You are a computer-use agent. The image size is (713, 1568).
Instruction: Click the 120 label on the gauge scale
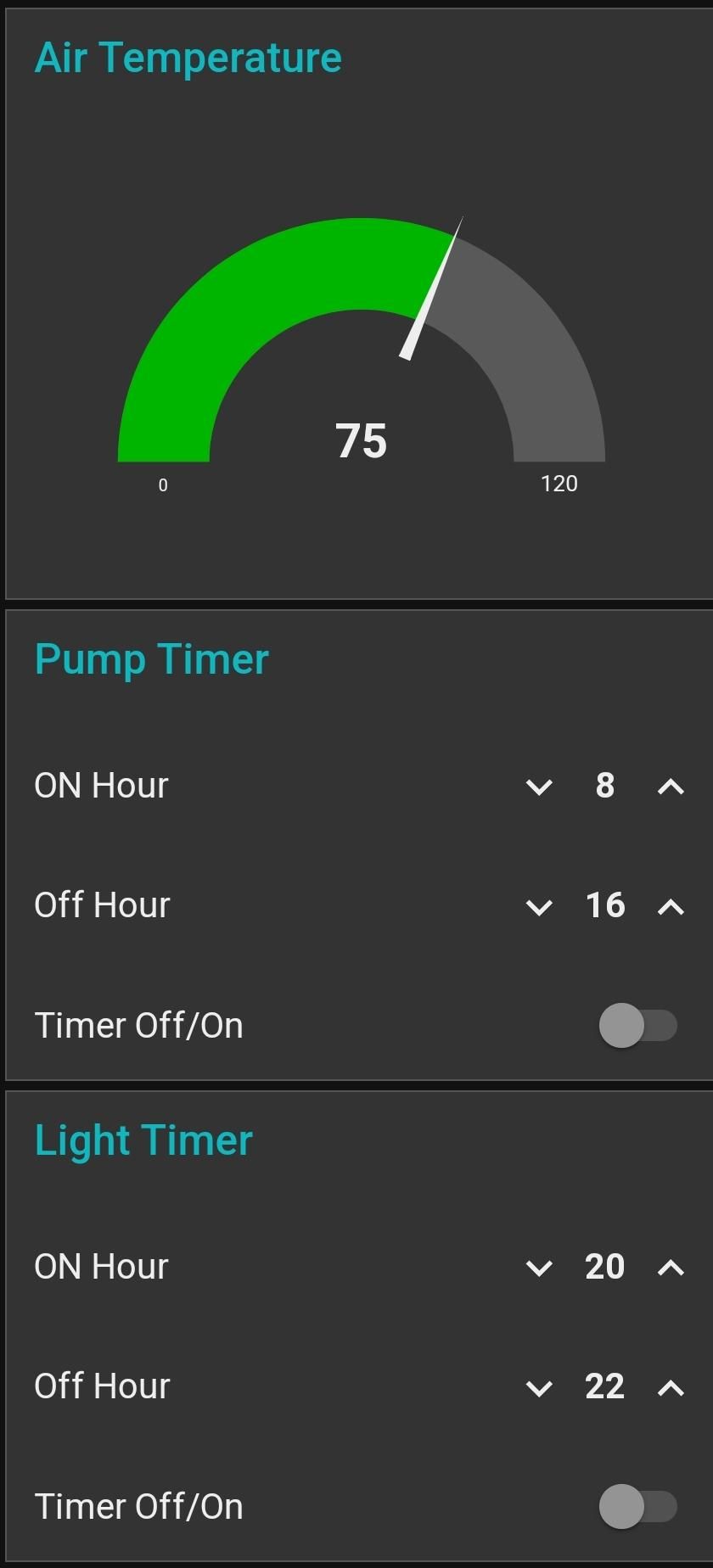tap(559, 484)
